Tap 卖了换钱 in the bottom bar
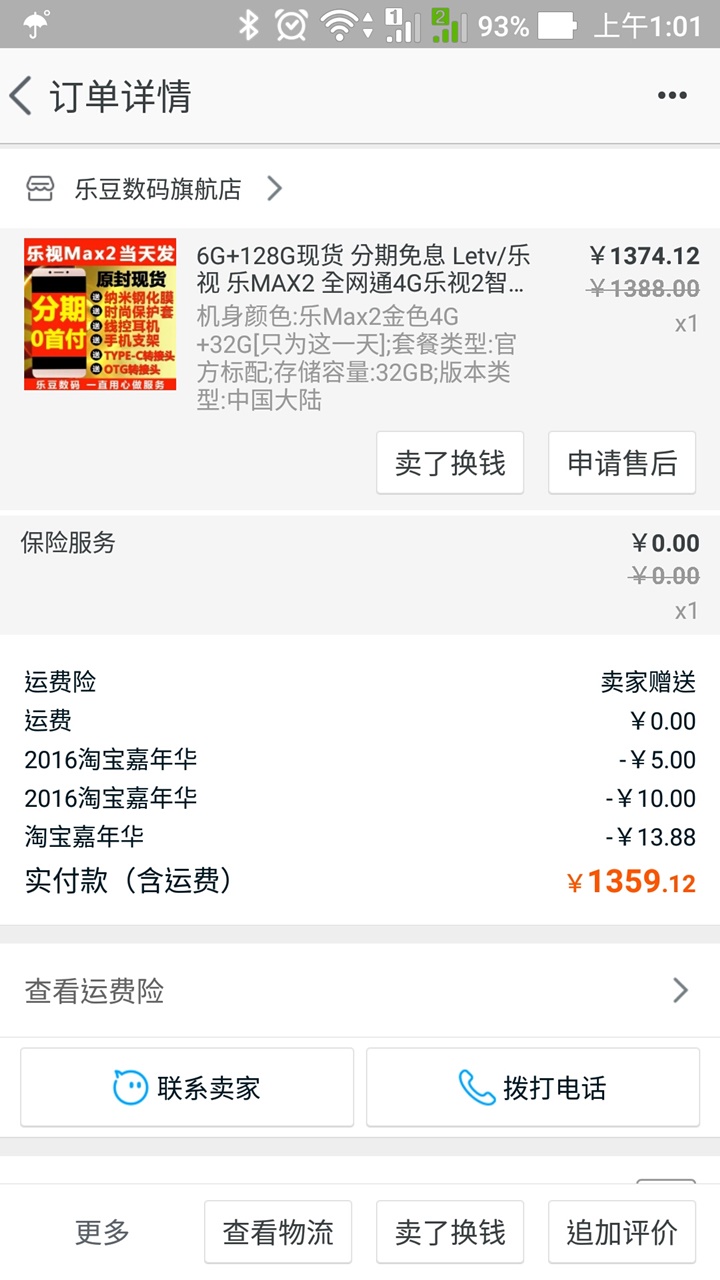Image resolution: width=720 pixels, height=1280 pixels. pyautogui.click(x=450, y=1232)
